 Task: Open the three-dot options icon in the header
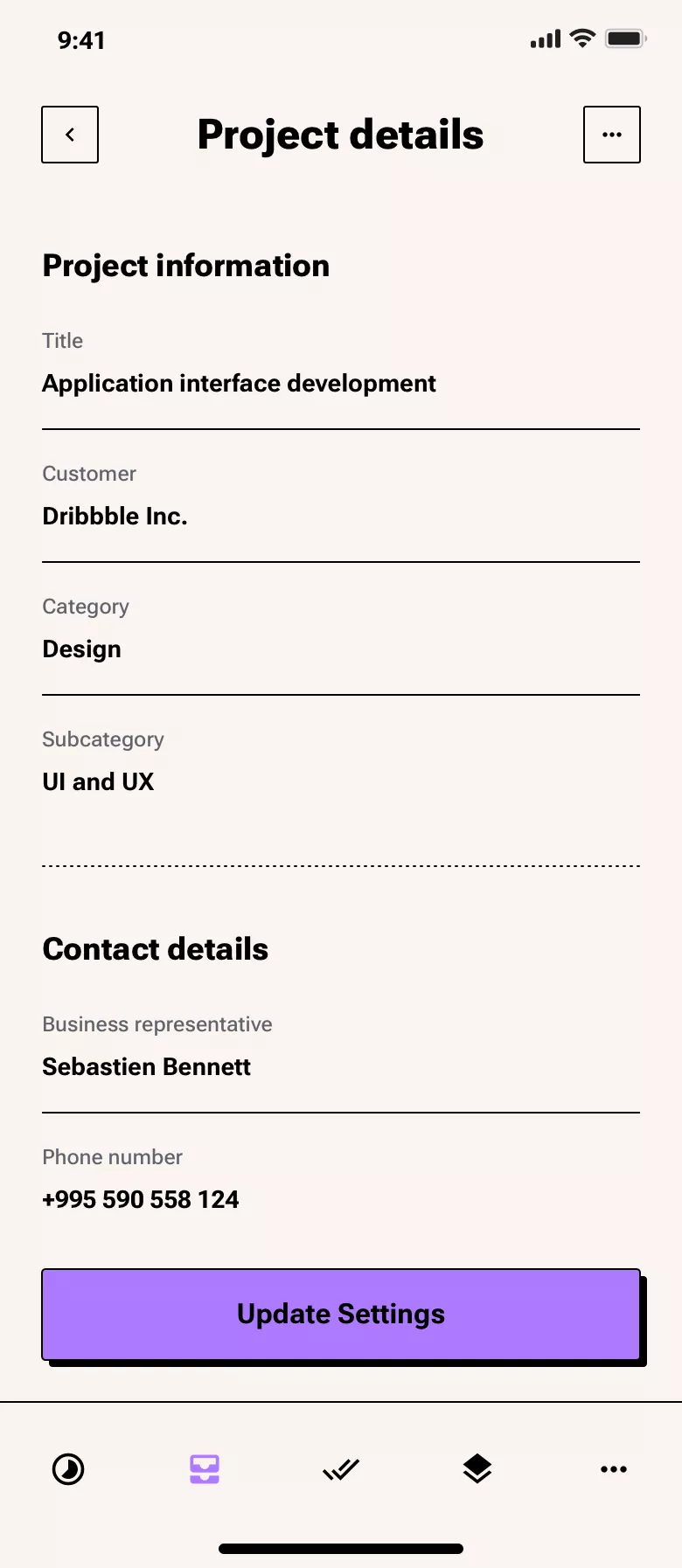tap(611, 134)
